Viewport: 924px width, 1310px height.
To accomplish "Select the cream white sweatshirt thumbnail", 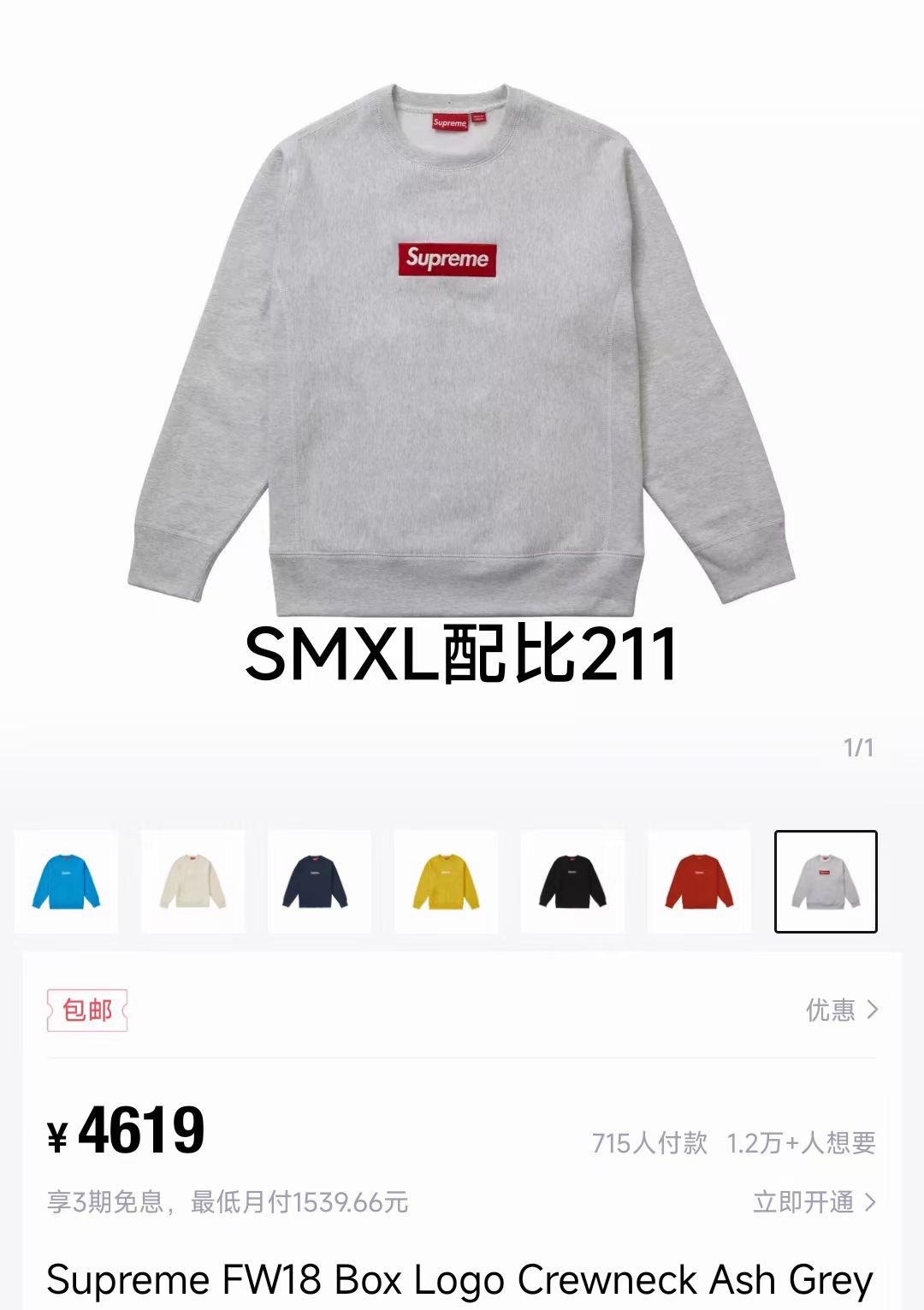I will [192, 881].
